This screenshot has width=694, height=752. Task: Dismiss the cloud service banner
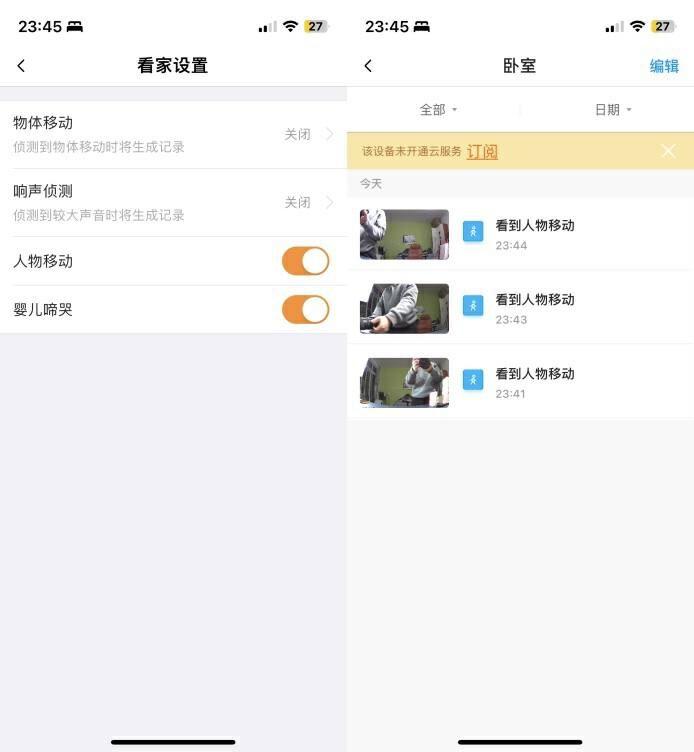(x=668, y=151)
